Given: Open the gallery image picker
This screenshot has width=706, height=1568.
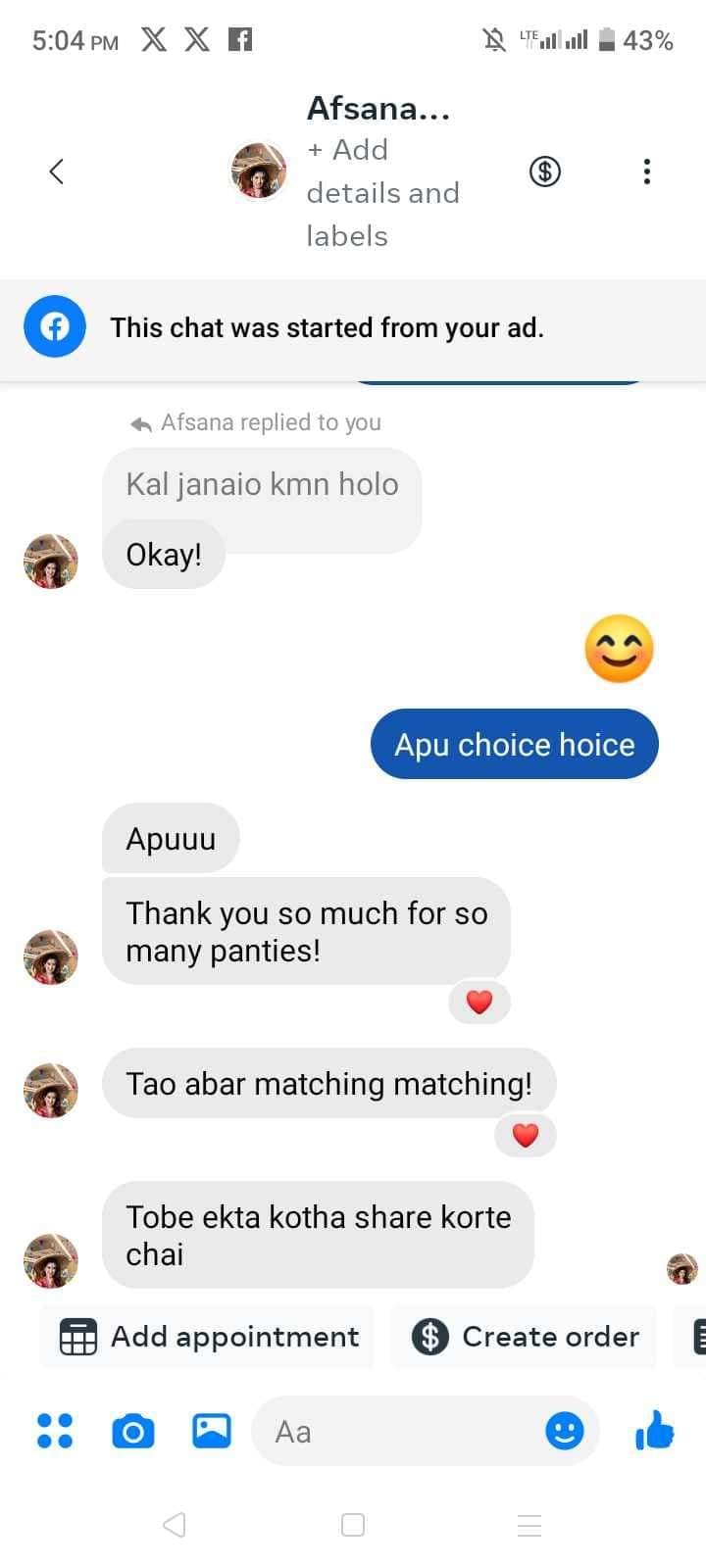Looking at the screenshot, I should coord(211,1431).
